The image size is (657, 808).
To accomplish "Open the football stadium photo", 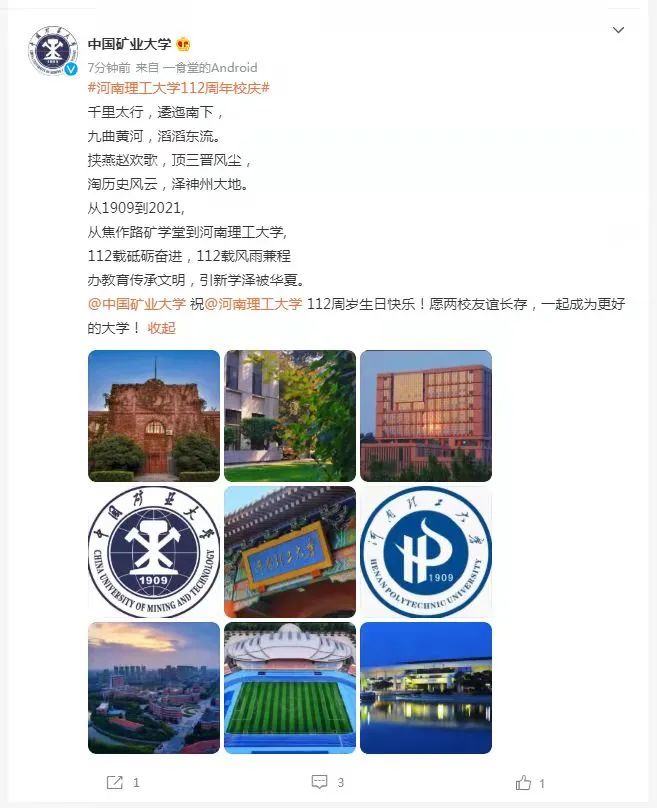I will [290, 688].
